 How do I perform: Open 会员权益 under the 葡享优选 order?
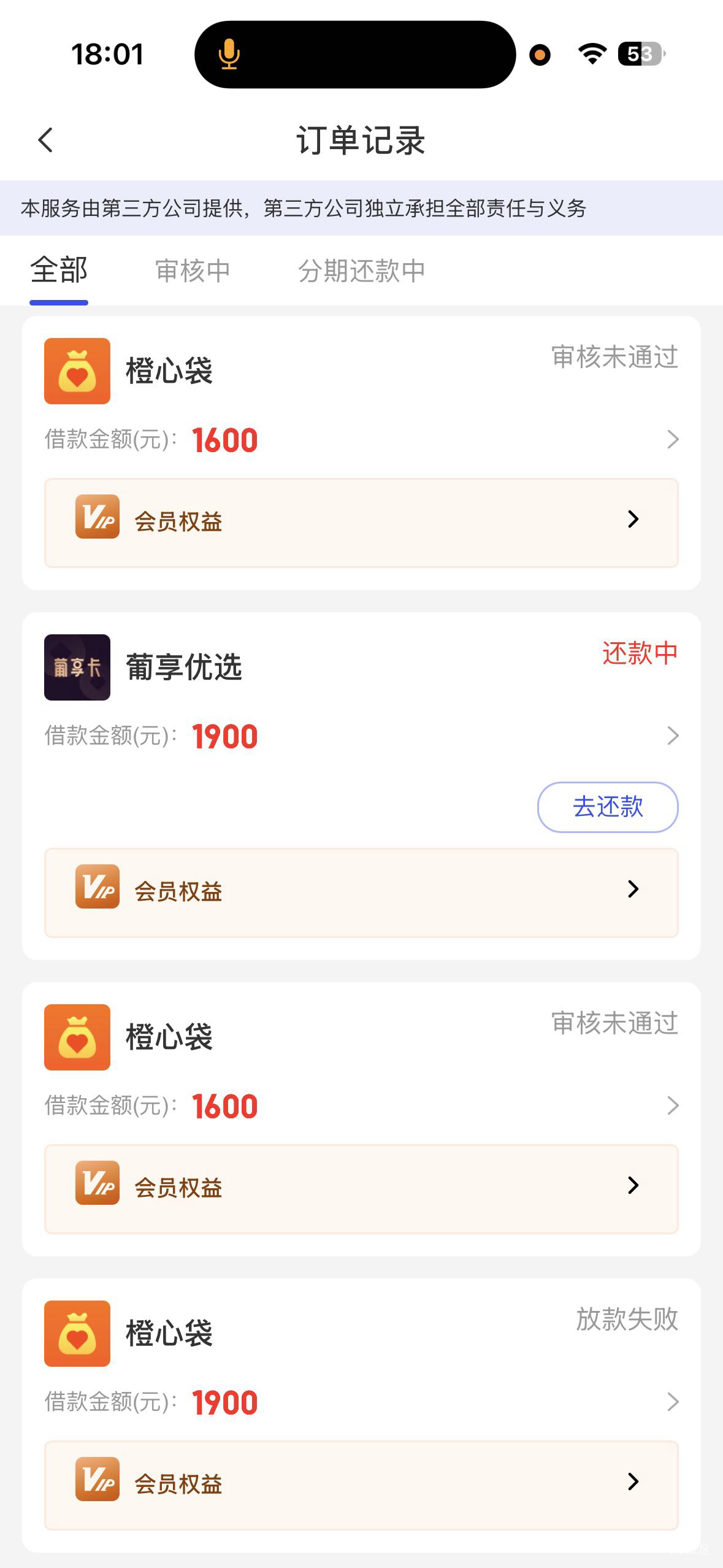click(361, 892)
